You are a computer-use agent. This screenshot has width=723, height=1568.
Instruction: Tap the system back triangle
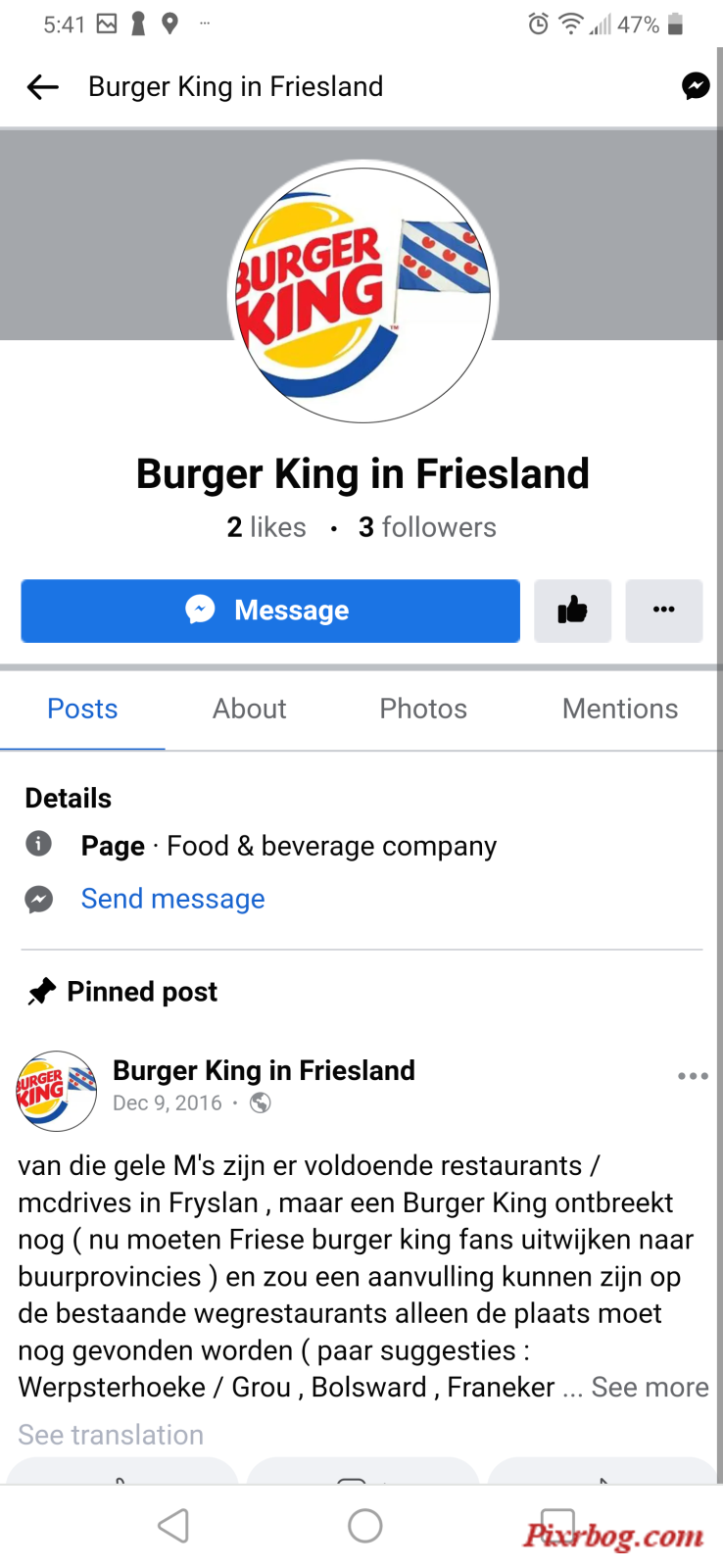(173, 1525)
